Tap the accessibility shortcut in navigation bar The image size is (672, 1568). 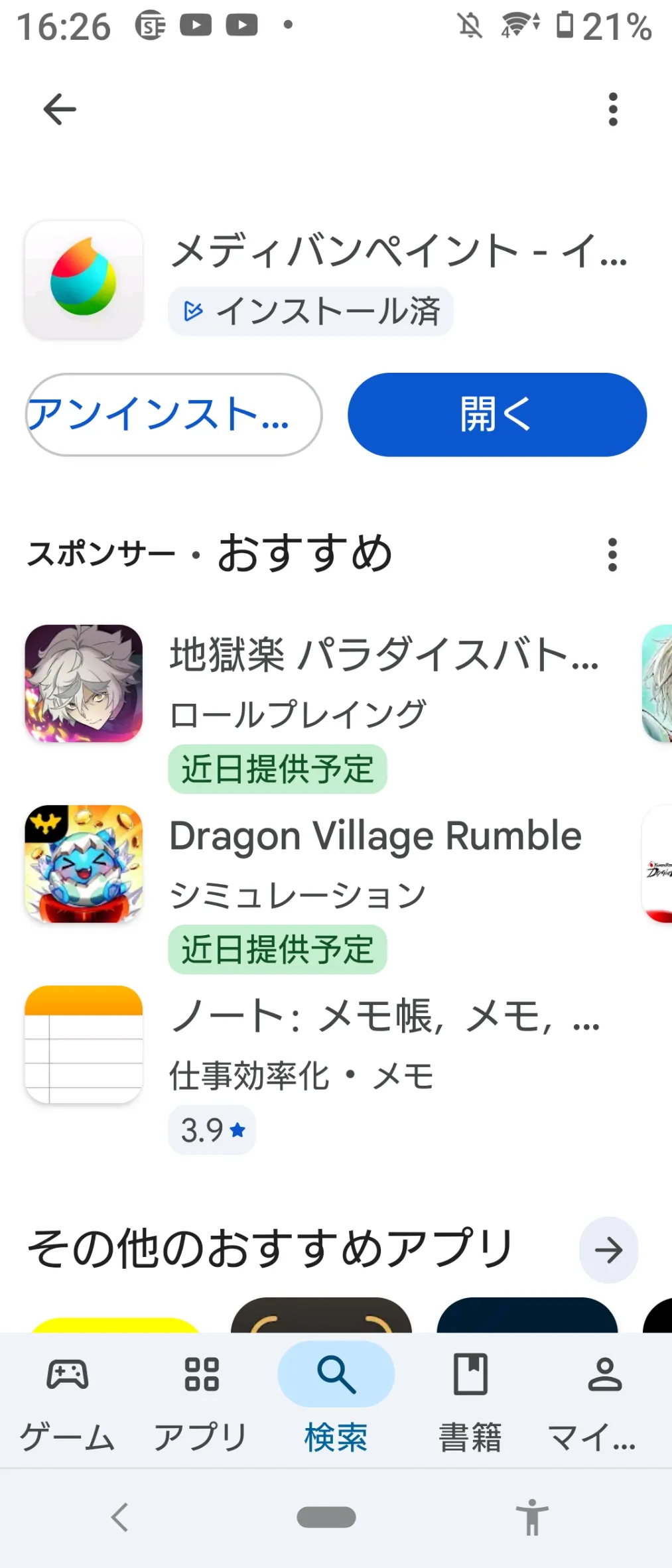coord(532,1517)
